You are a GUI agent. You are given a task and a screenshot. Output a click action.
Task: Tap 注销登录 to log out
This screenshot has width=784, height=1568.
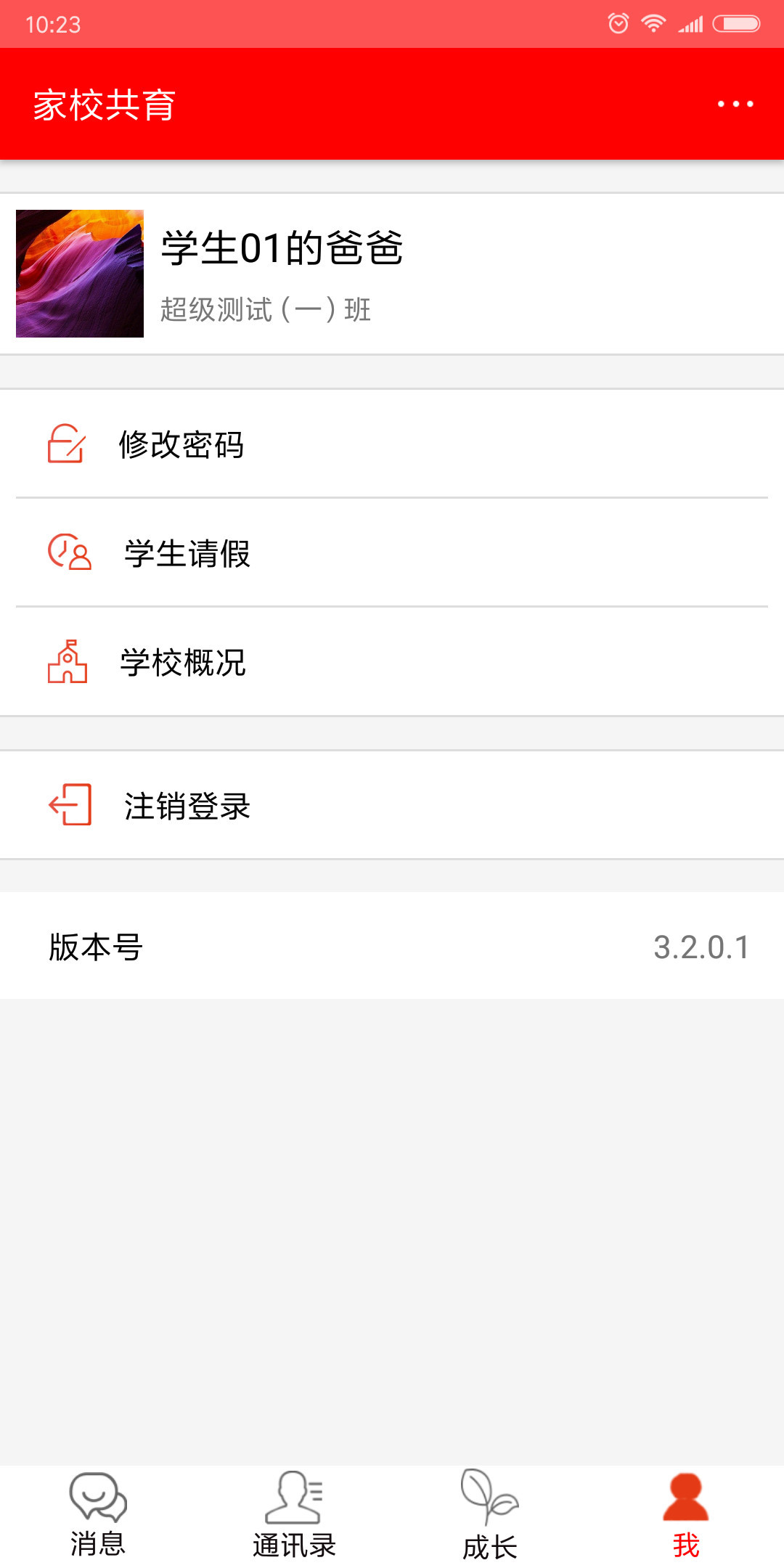point(392,806)
